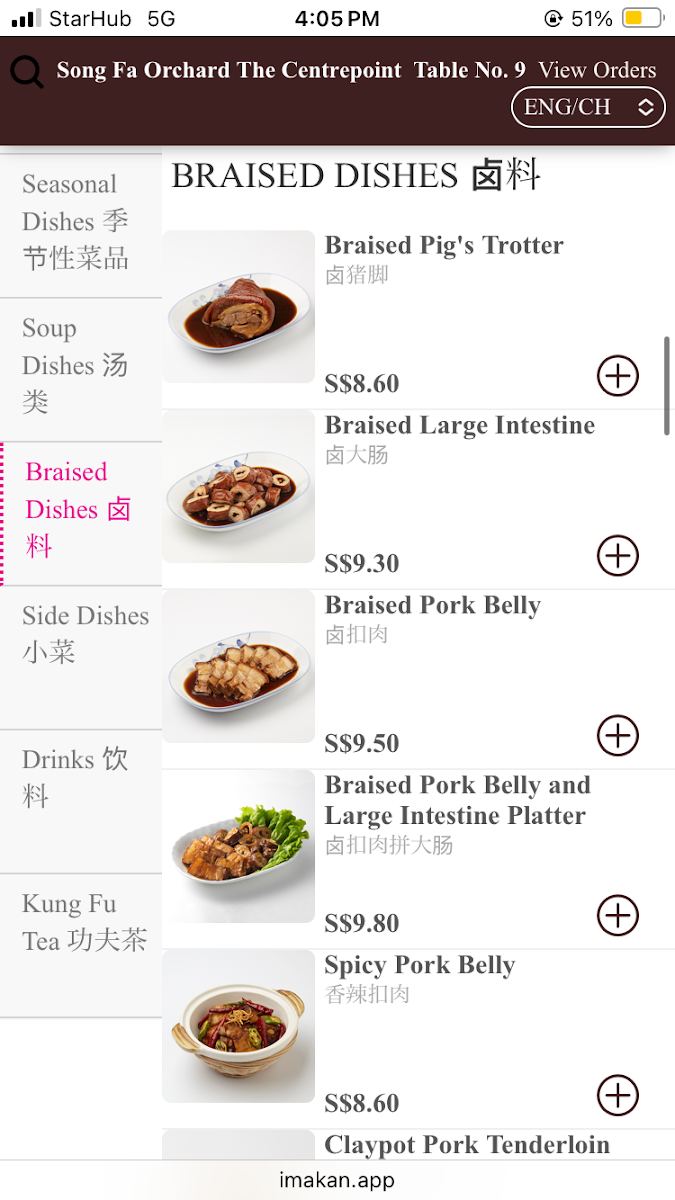Add Spicy Pork Belly to order
Viewport: 675px width, 1200px height.
[x=618, y=1096]
